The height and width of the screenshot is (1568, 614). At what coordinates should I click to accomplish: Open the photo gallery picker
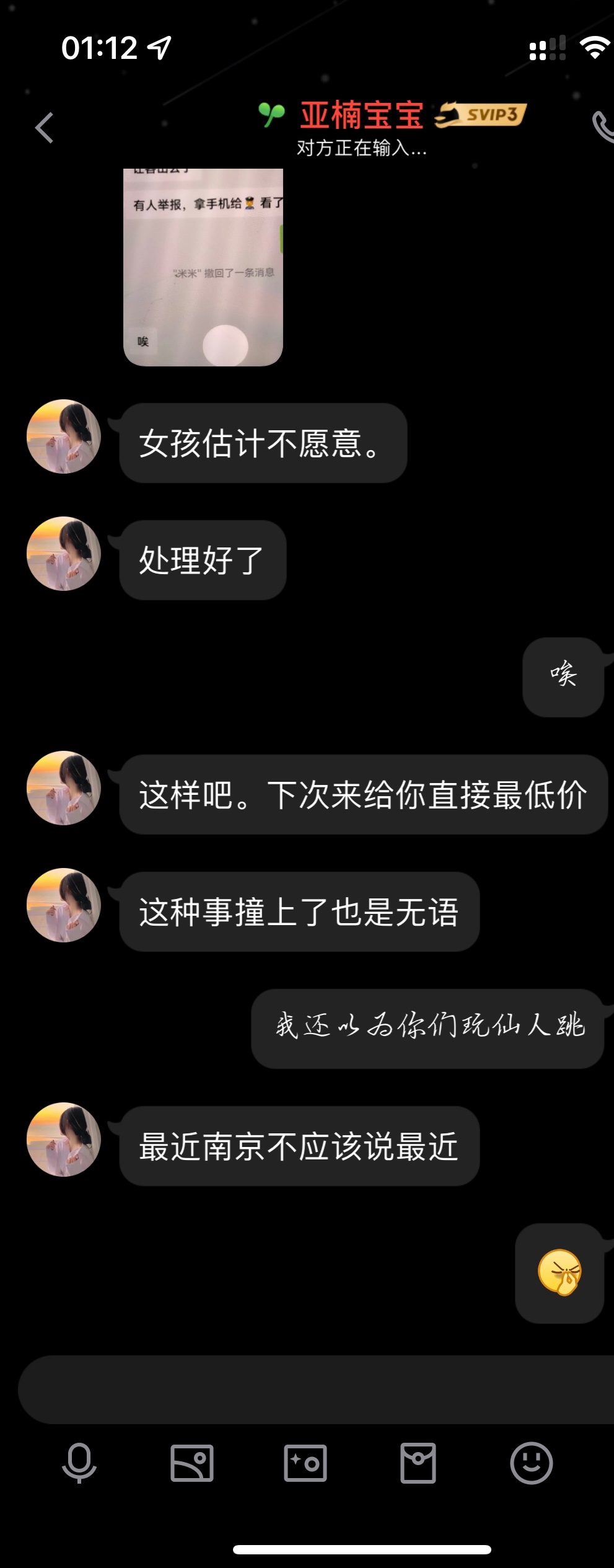point(192,1463)
